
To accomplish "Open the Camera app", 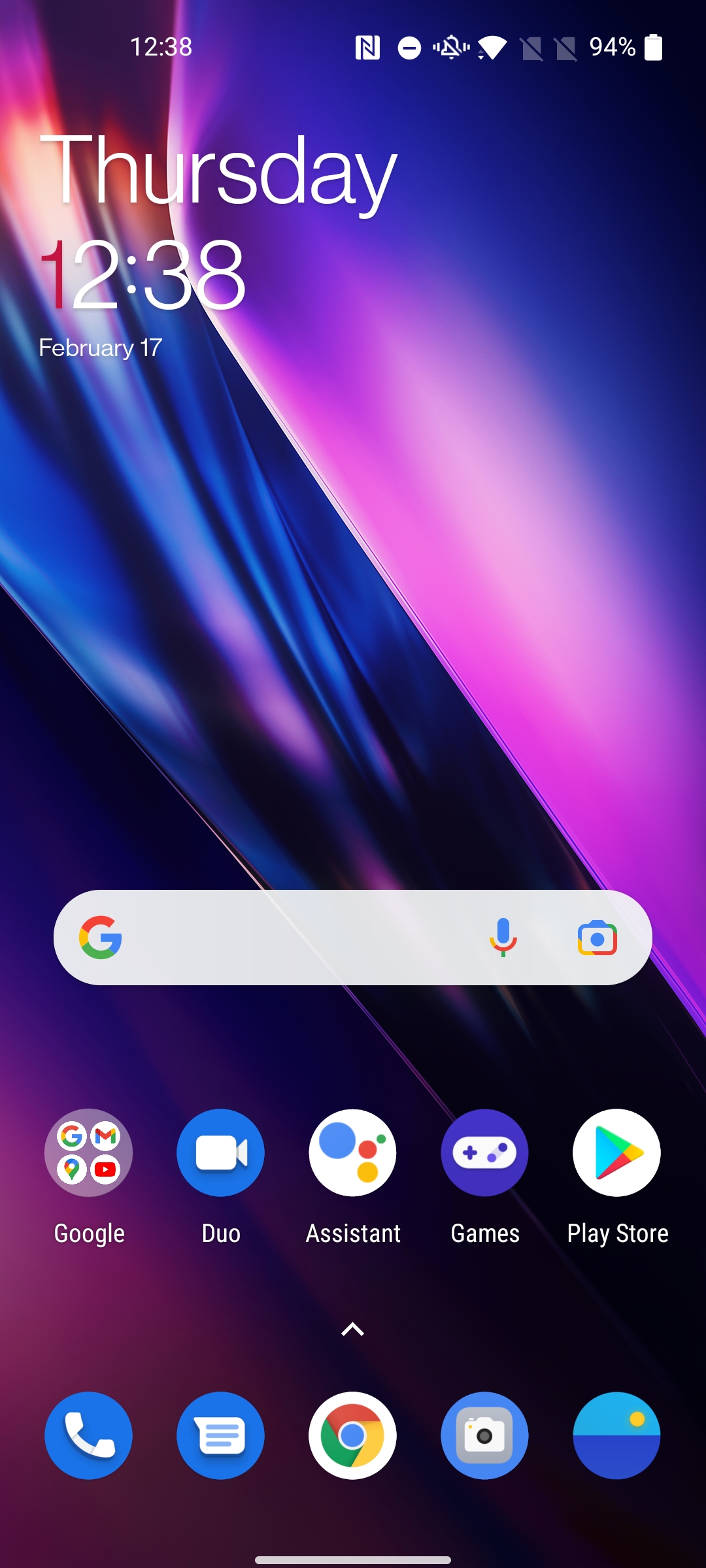I will tap(485, 1435).
